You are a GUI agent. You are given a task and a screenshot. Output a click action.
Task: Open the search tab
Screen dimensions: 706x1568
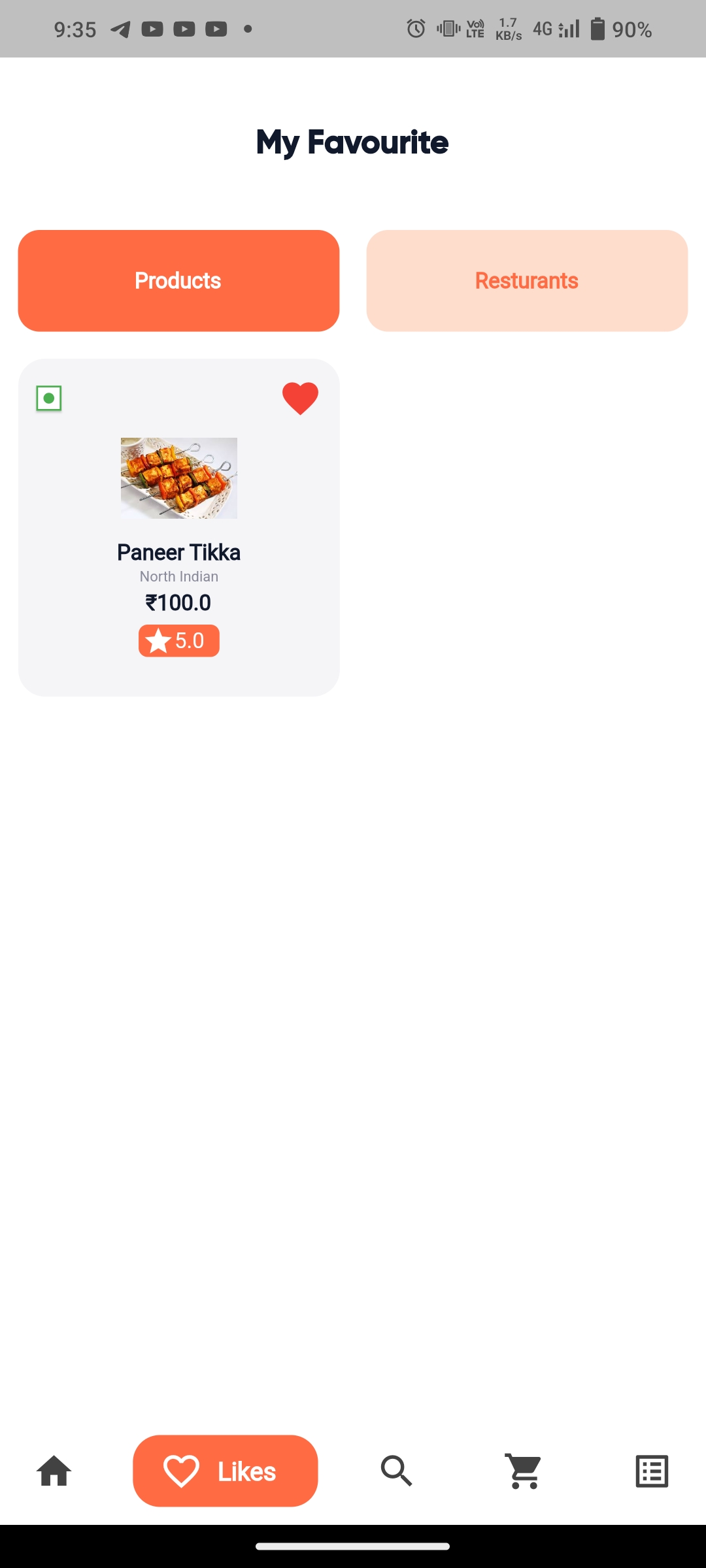396,1471
